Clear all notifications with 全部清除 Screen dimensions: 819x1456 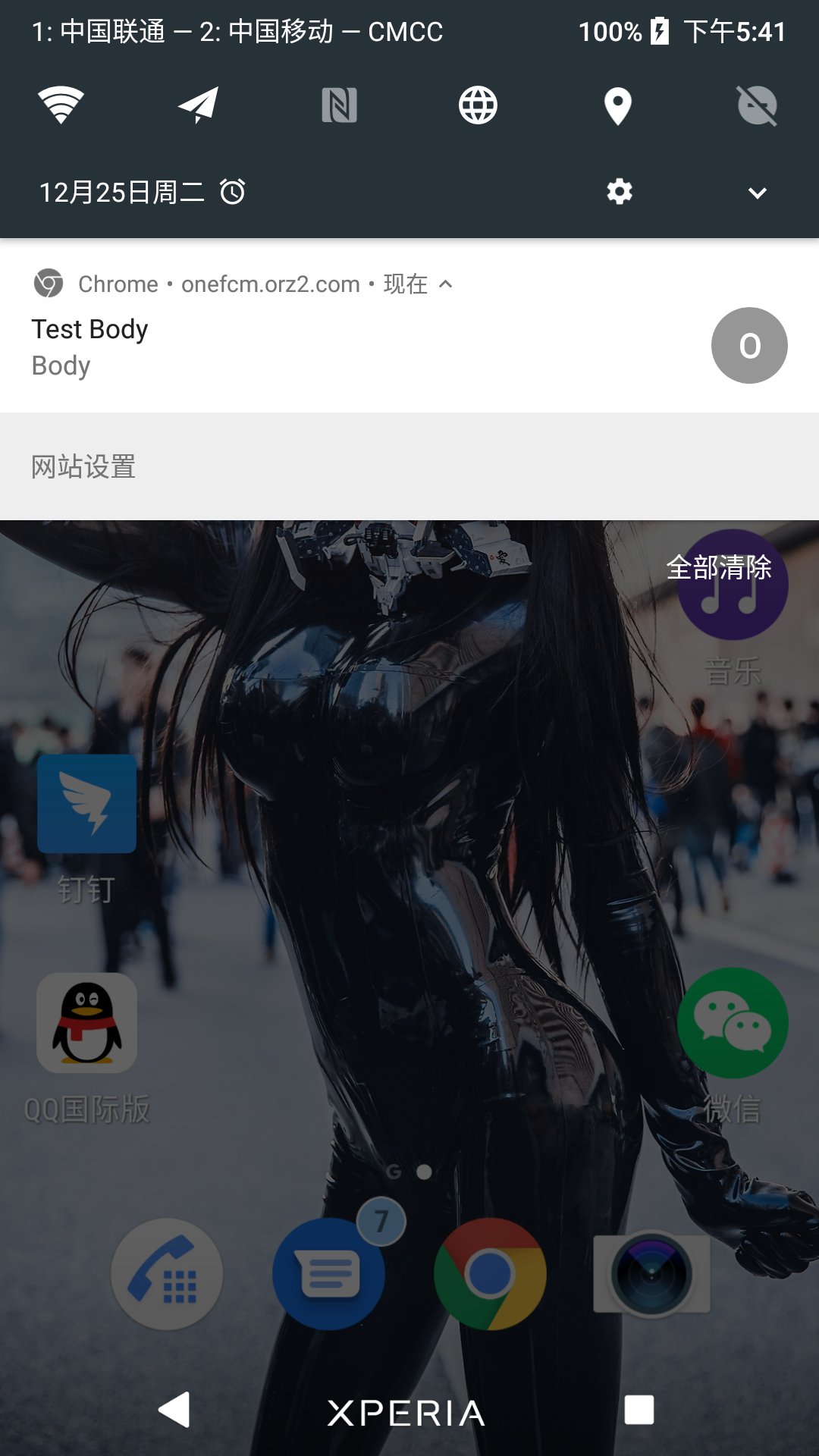(x=718, y=567)
